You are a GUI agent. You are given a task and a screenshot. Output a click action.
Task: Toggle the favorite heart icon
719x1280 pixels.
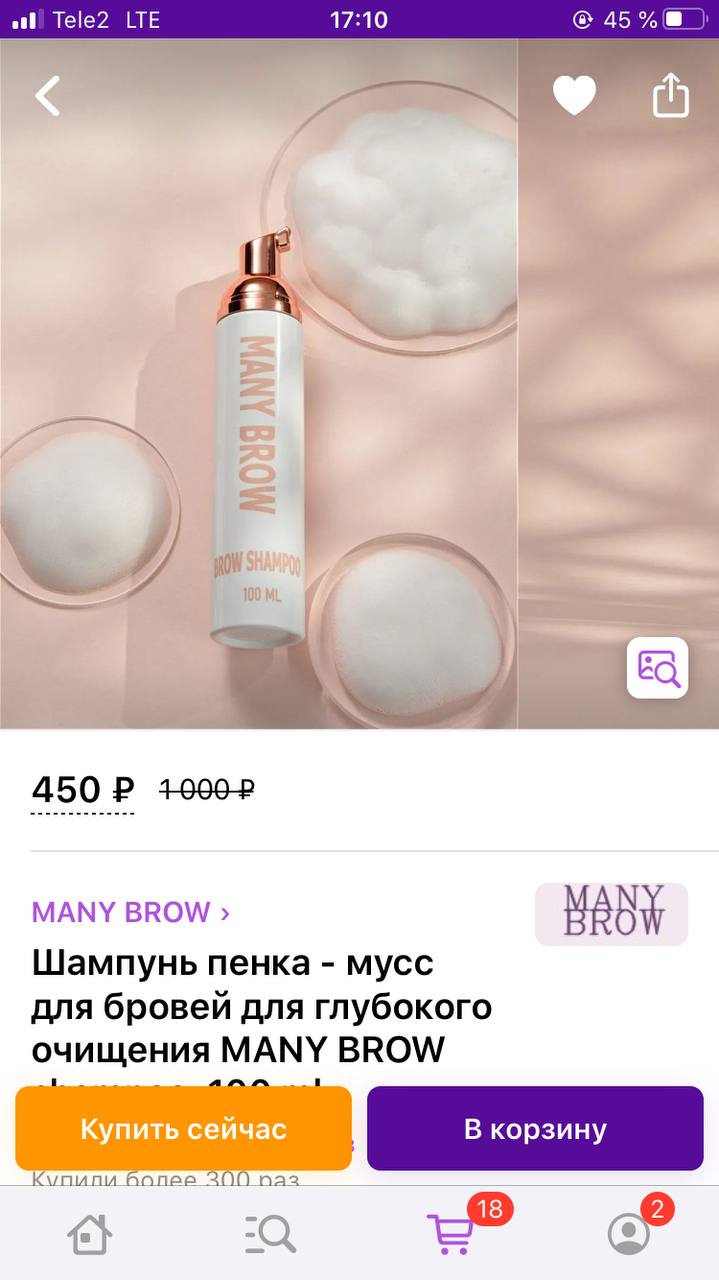[574, 96]
